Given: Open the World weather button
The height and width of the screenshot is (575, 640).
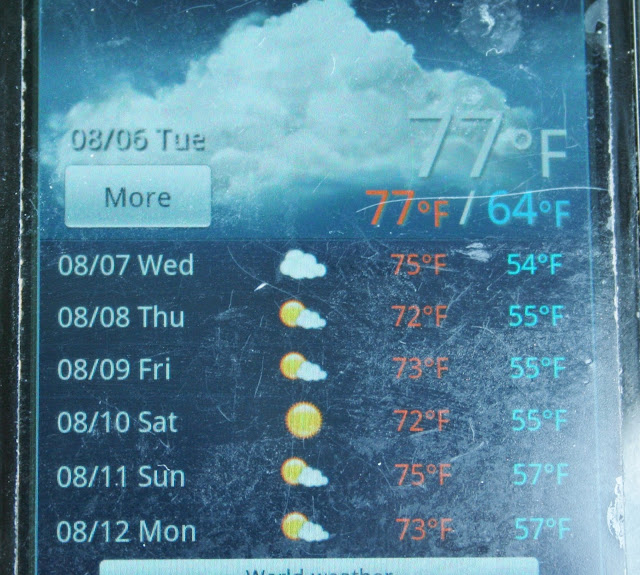Looking at the screenshot, I should [x=318, y=567].
